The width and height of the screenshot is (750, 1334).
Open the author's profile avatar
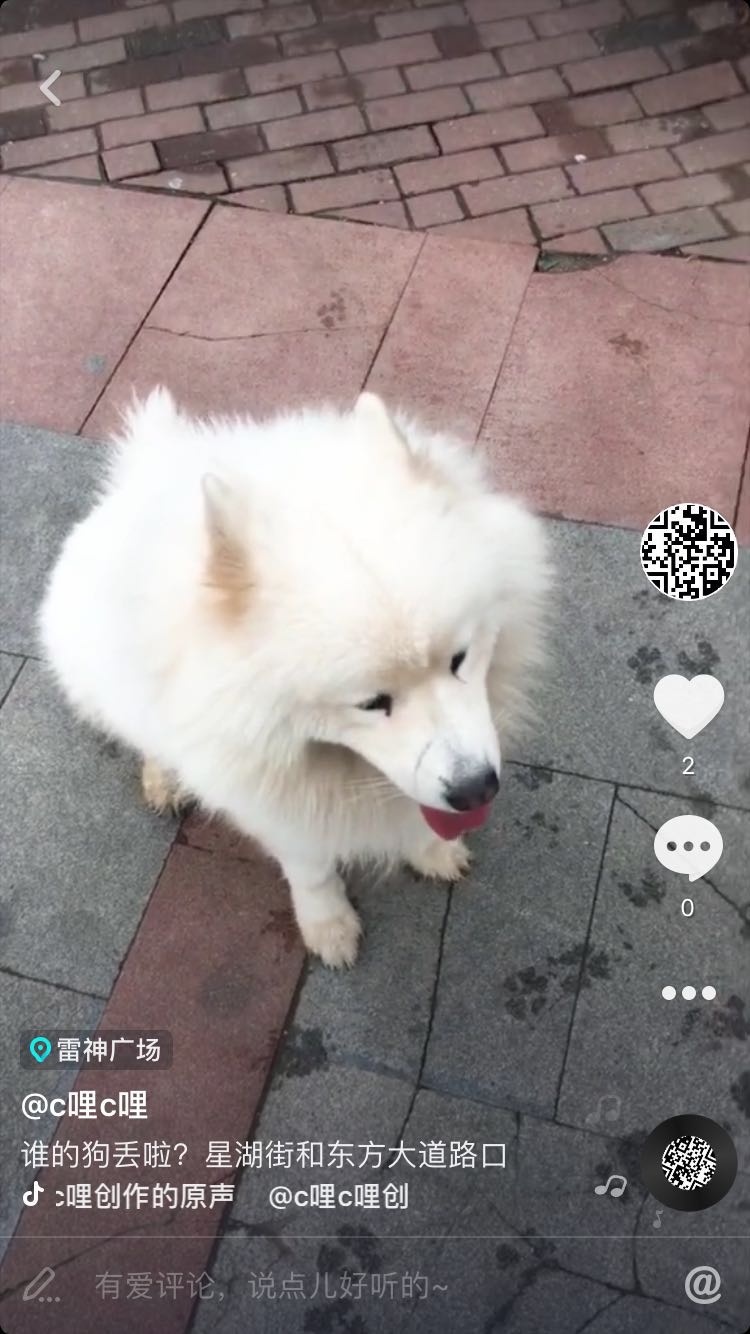point(688,551)
